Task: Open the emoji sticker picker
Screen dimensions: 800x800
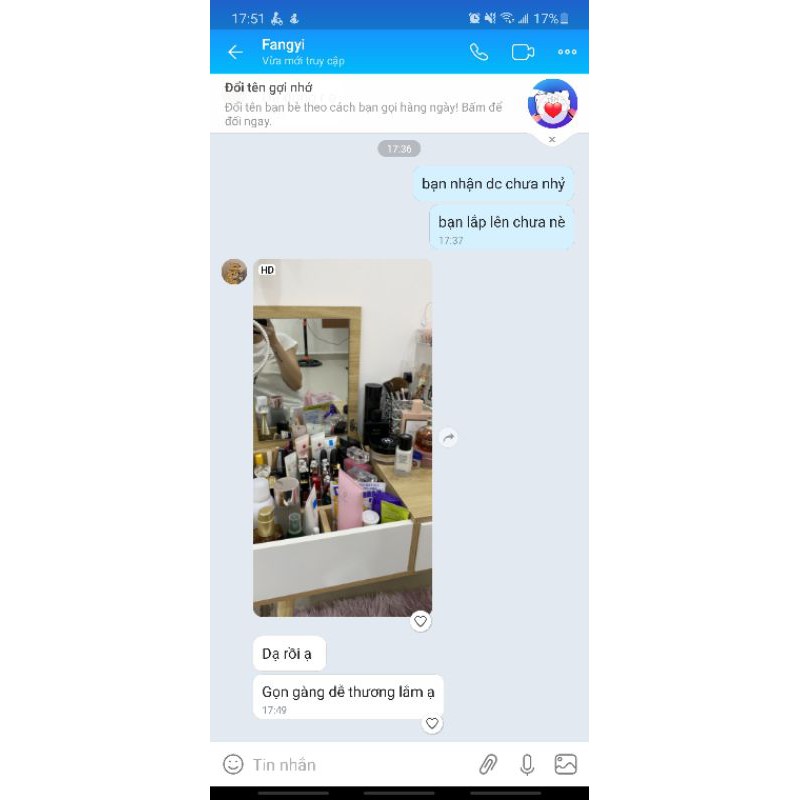Action: [x=233, y=764]
